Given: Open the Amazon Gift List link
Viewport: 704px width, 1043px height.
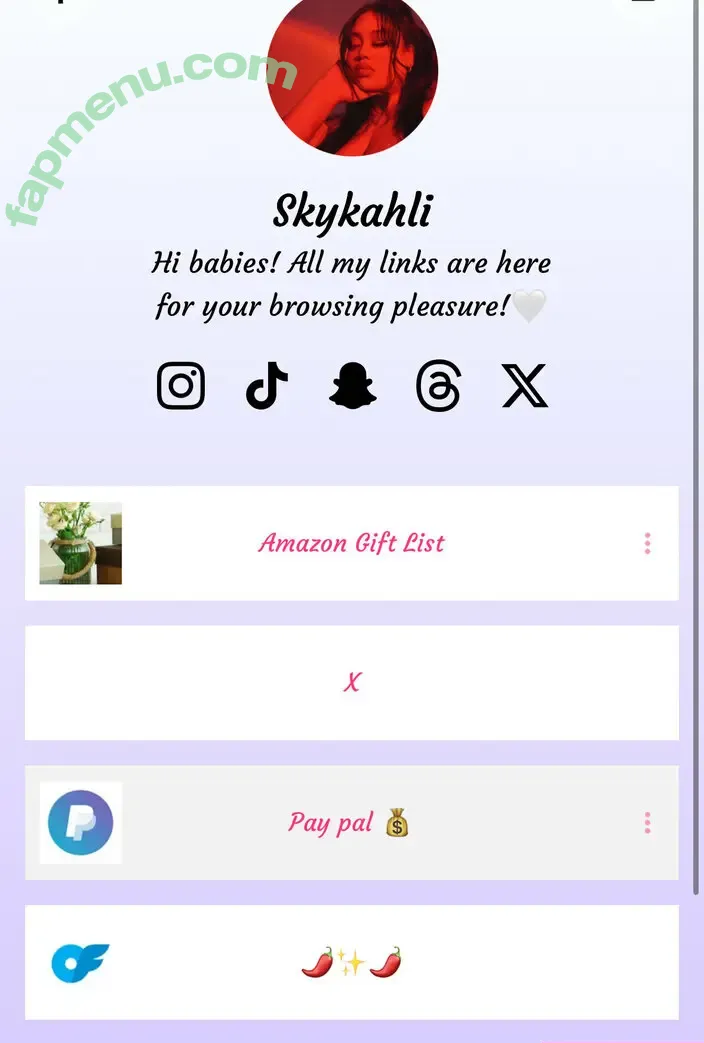Looking at the screenshot, I should (351, 543).
